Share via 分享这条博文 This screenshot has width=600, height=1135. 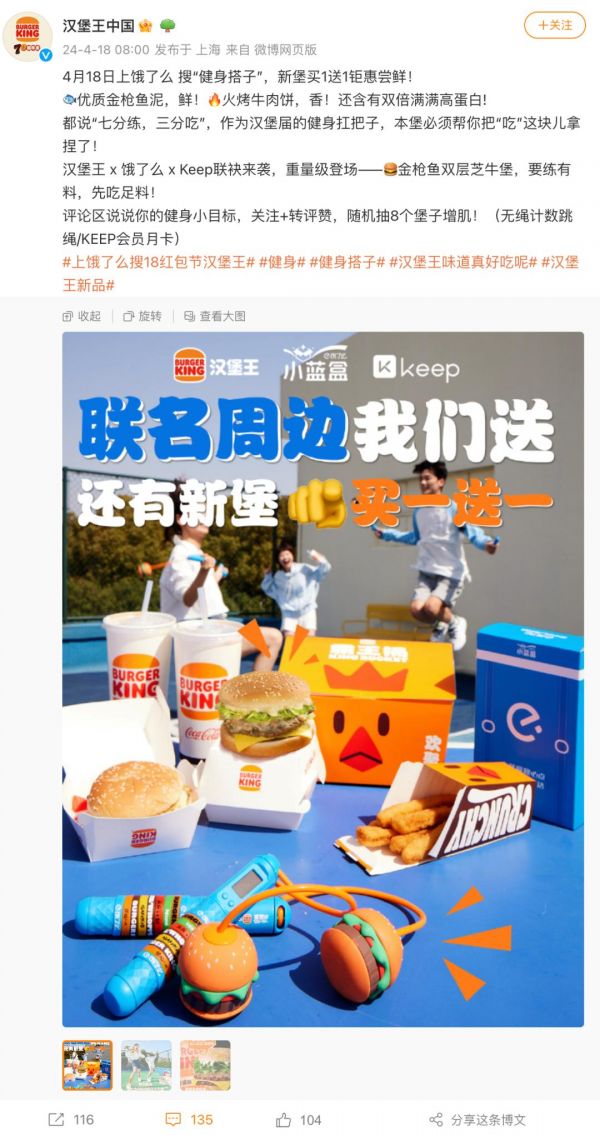click(477, 1119)
